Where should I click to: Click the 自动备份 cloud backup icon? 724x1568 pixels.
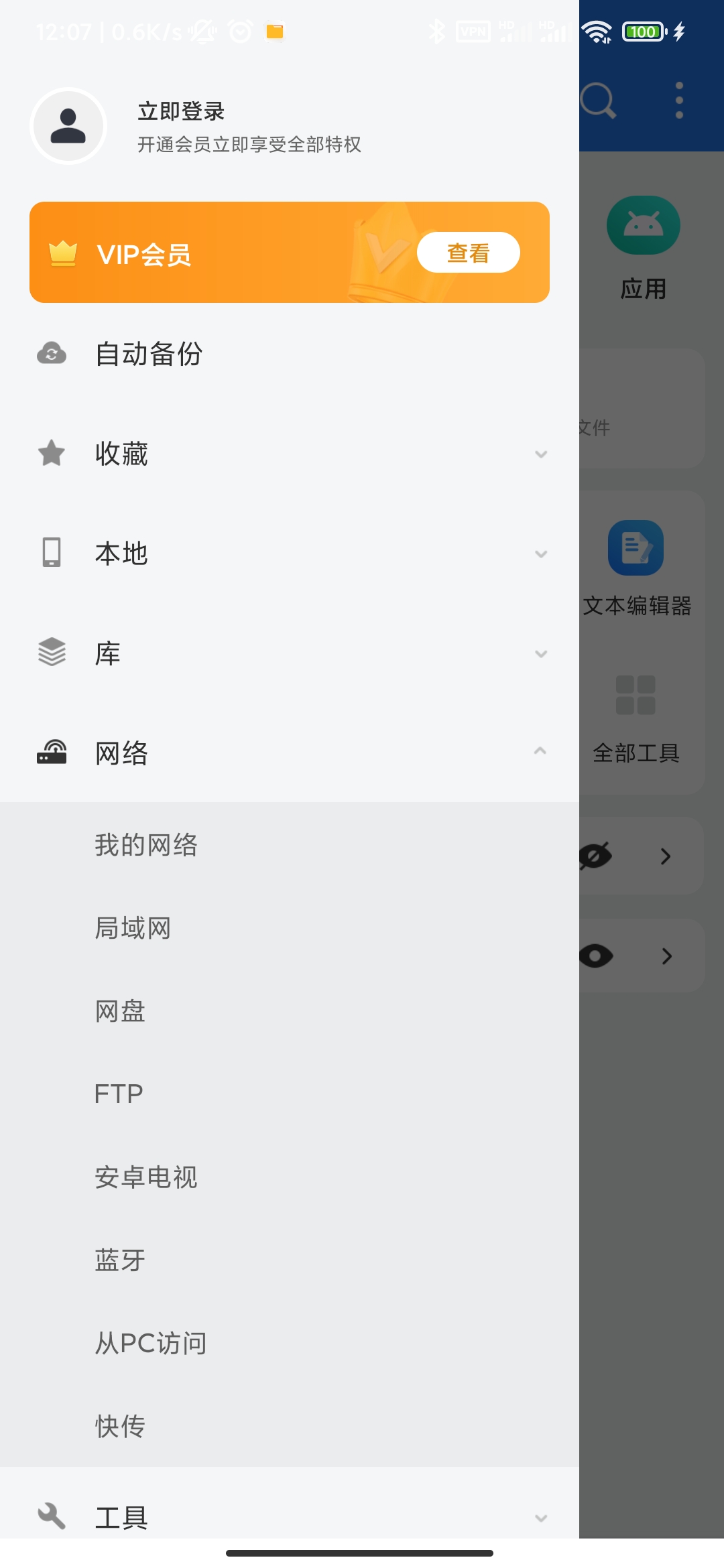(x=52, y=354)
